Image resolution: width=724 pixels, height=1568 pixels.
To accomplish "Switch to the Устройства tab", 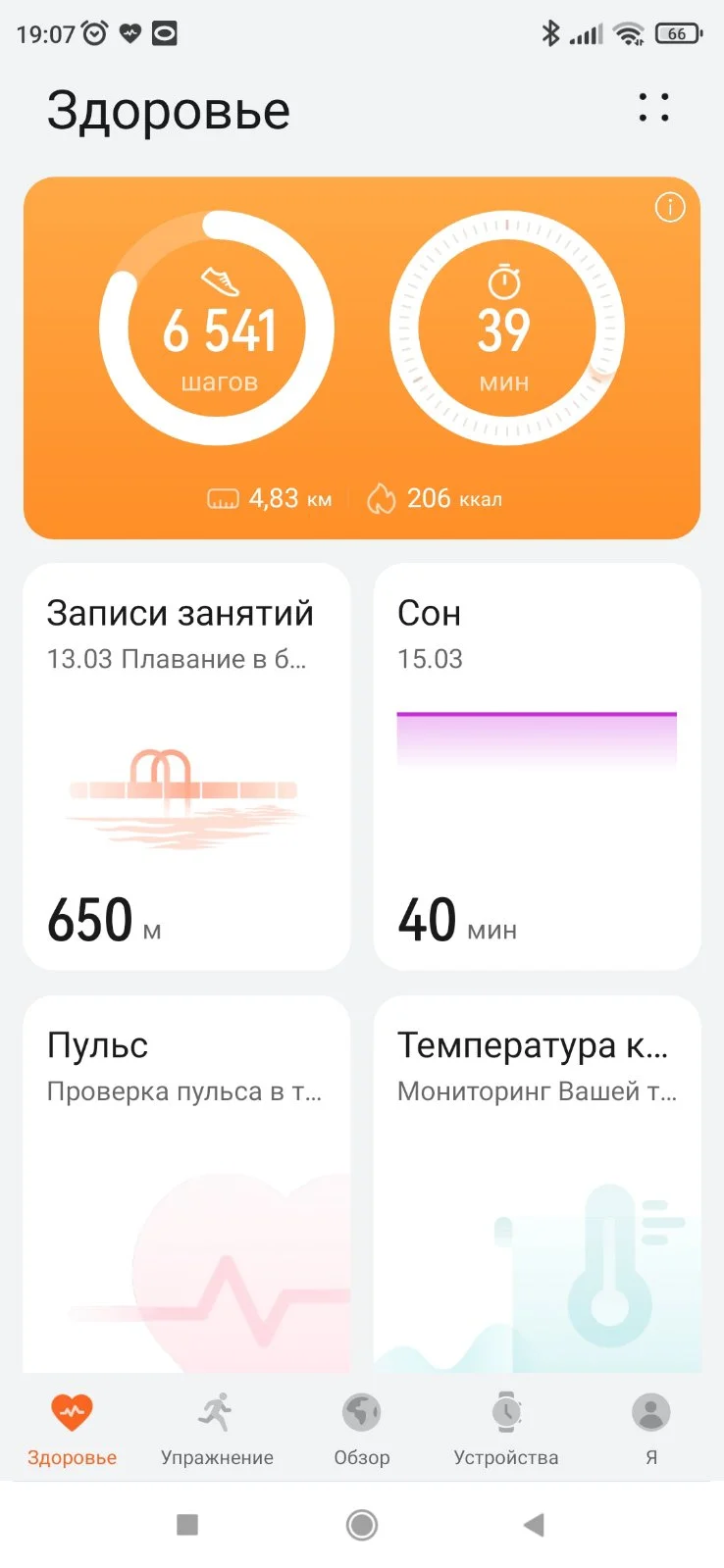I will 506,1428.
